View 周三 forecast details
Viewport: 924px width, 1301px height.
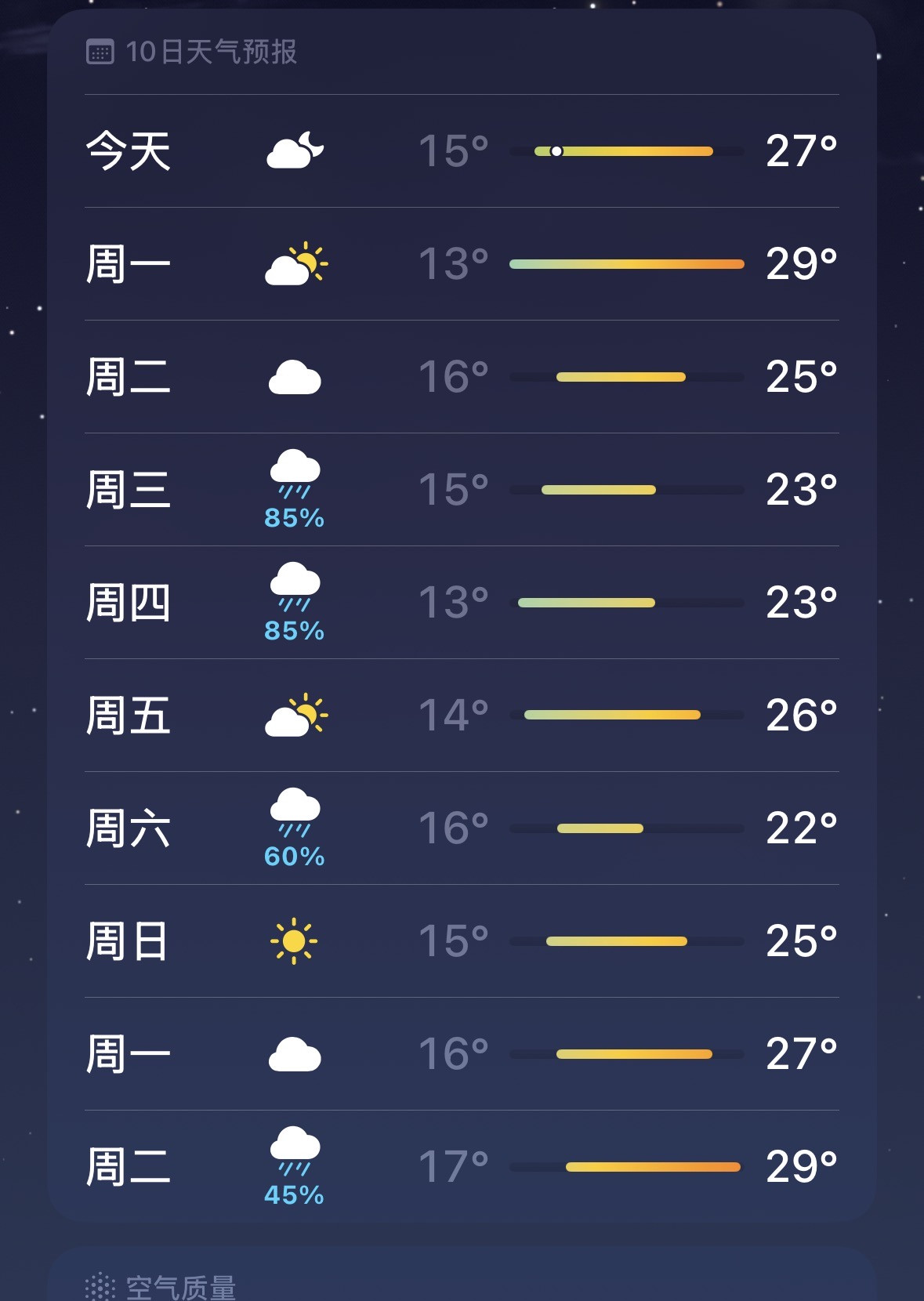(462, 490)
